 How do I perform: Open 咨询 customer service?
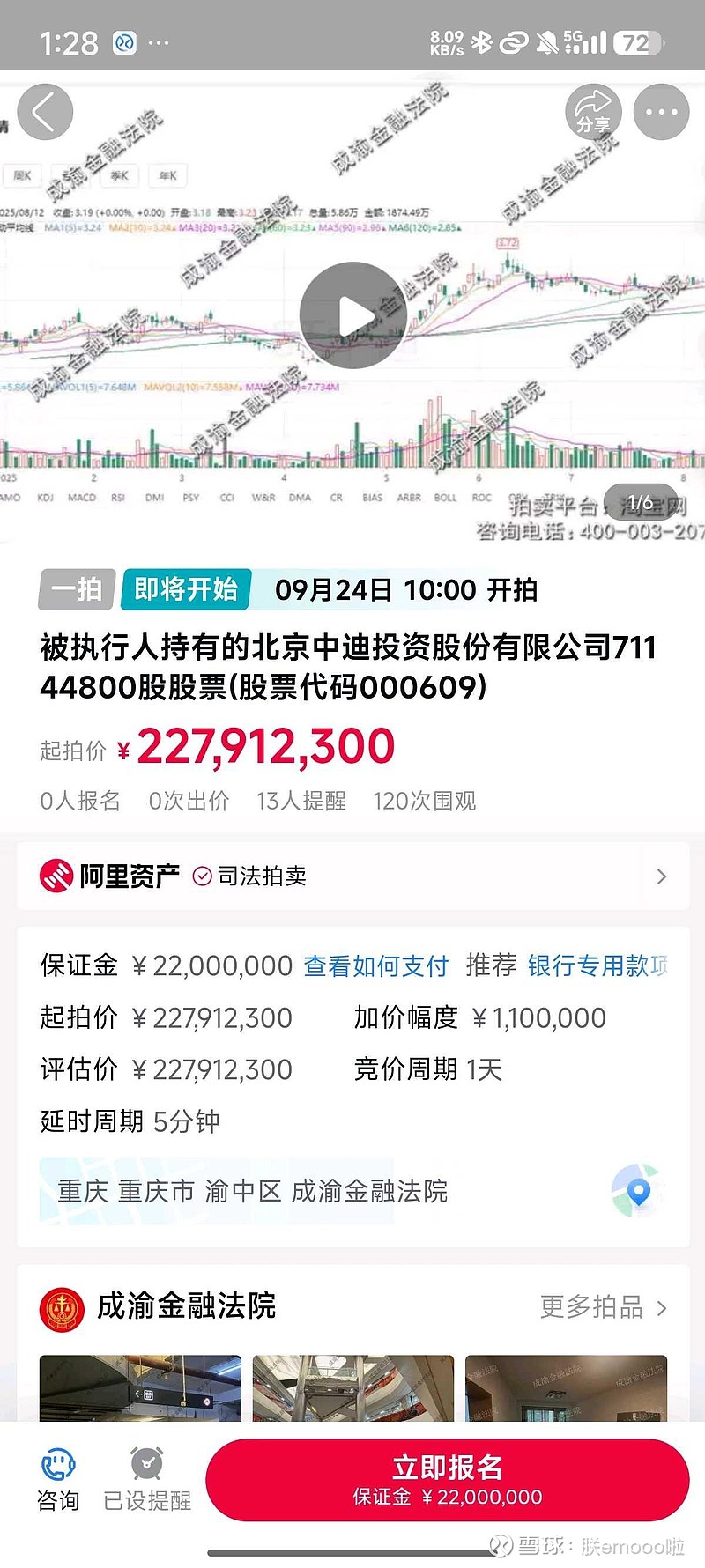(x=58, y=1480)
